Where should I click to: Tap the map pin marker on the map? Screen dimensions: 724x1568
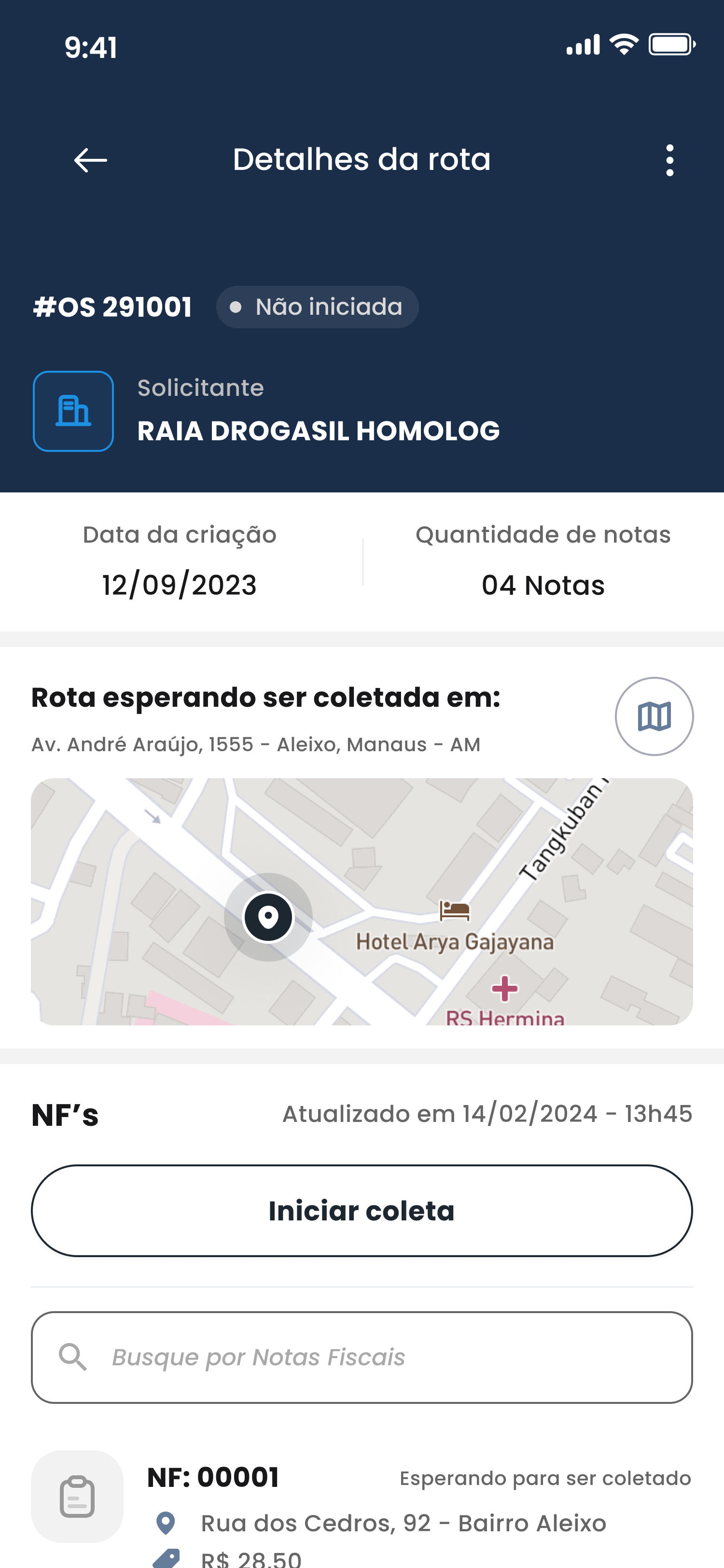click(268, 918)
